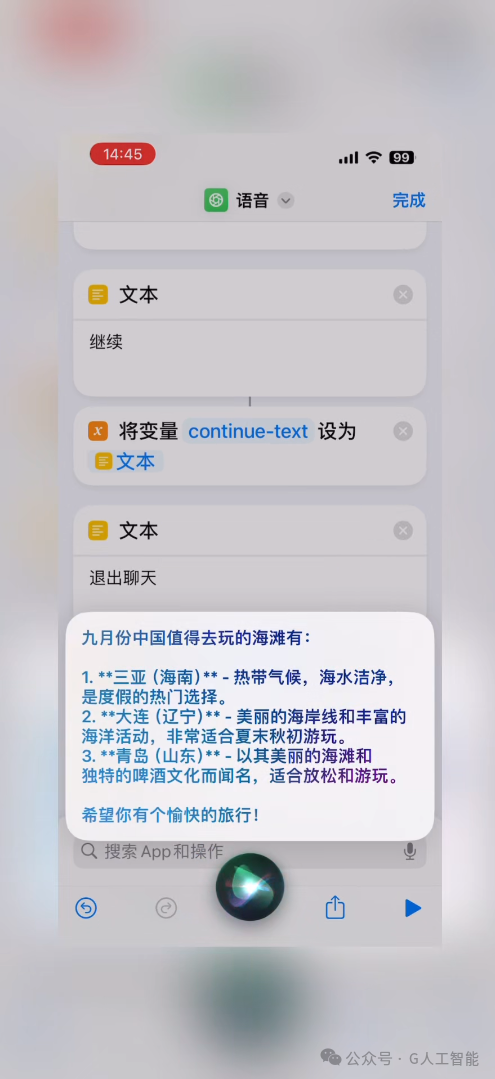Edit the 继续 text field
This screenshot has height=1079, width=495.
coord(249,358)
